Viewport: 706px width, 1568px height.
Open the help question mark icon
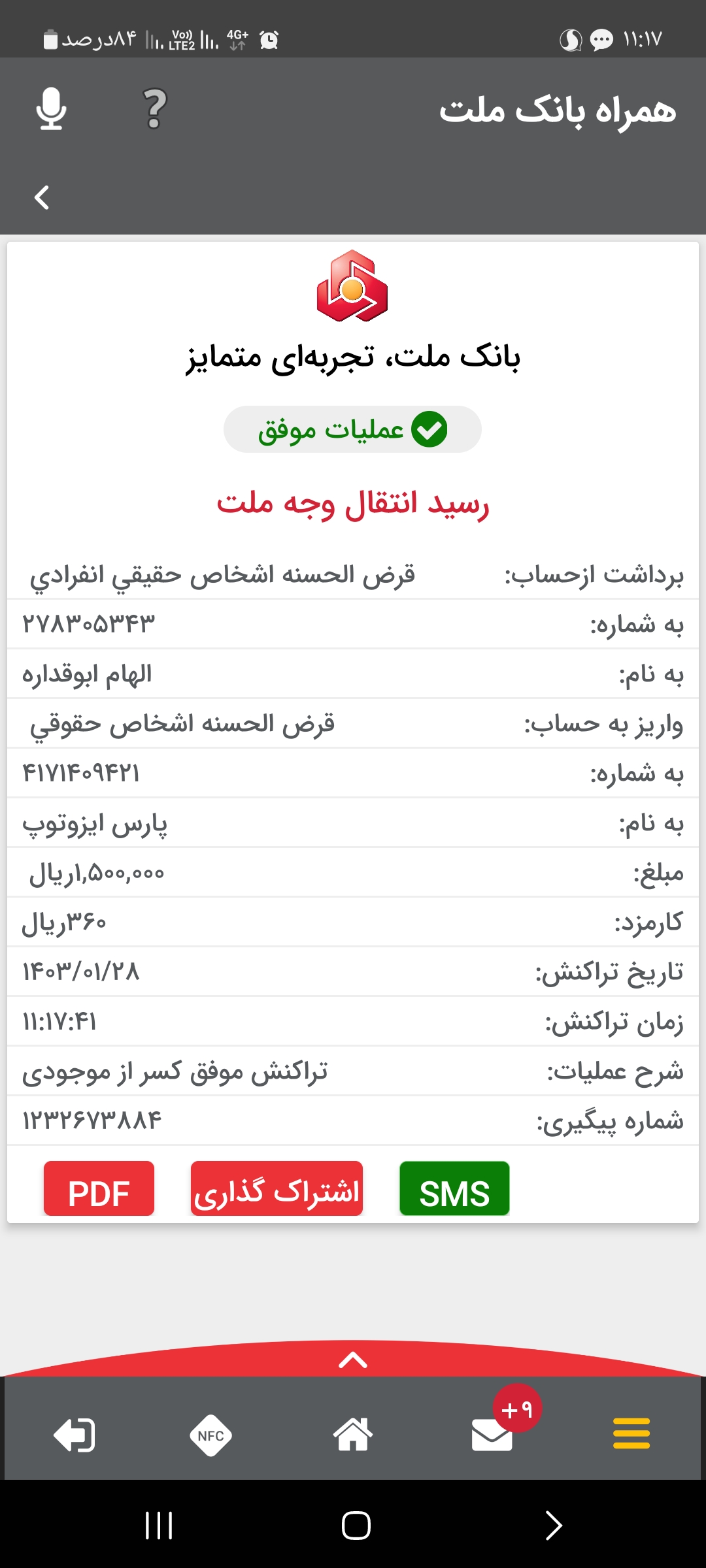click(155, 110)
